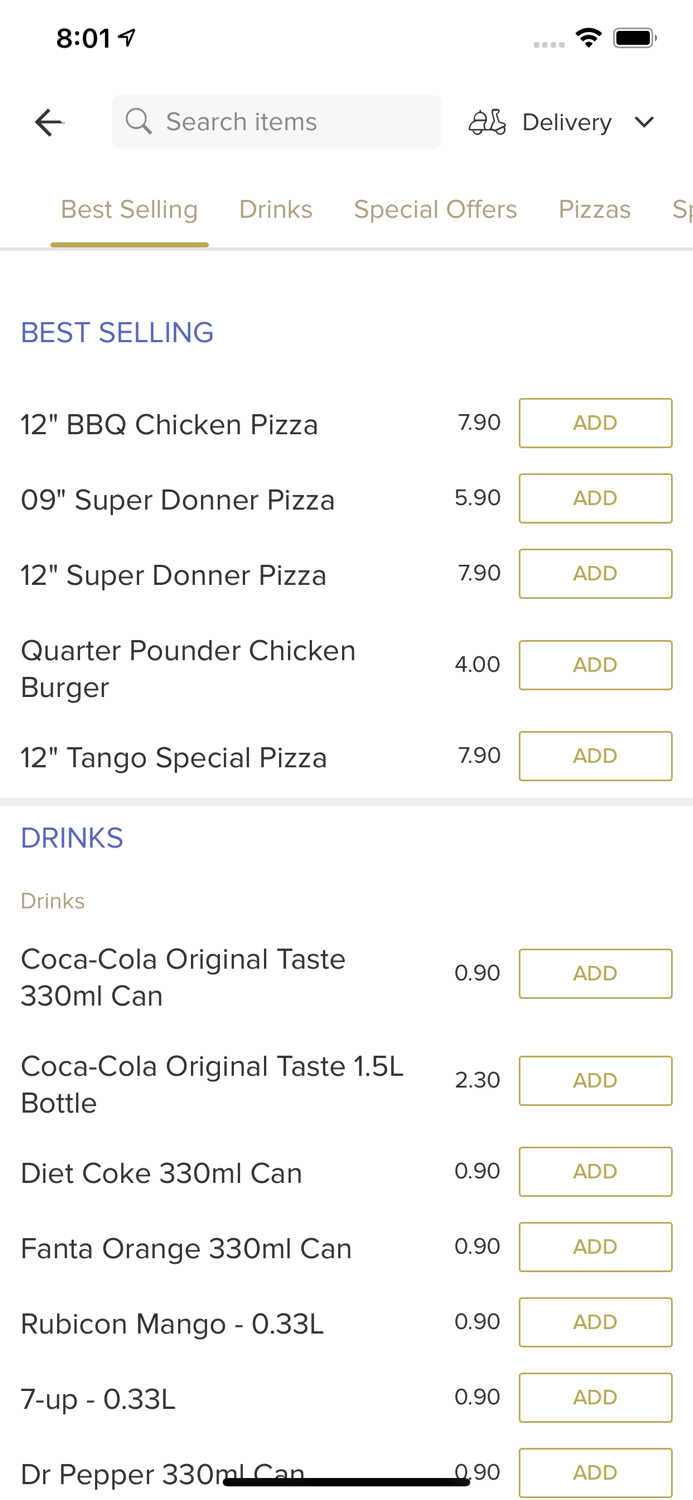Add 12" Tango Special Pizza
This screenshot has height=1500, width=693.
click(x=595, y=756)
